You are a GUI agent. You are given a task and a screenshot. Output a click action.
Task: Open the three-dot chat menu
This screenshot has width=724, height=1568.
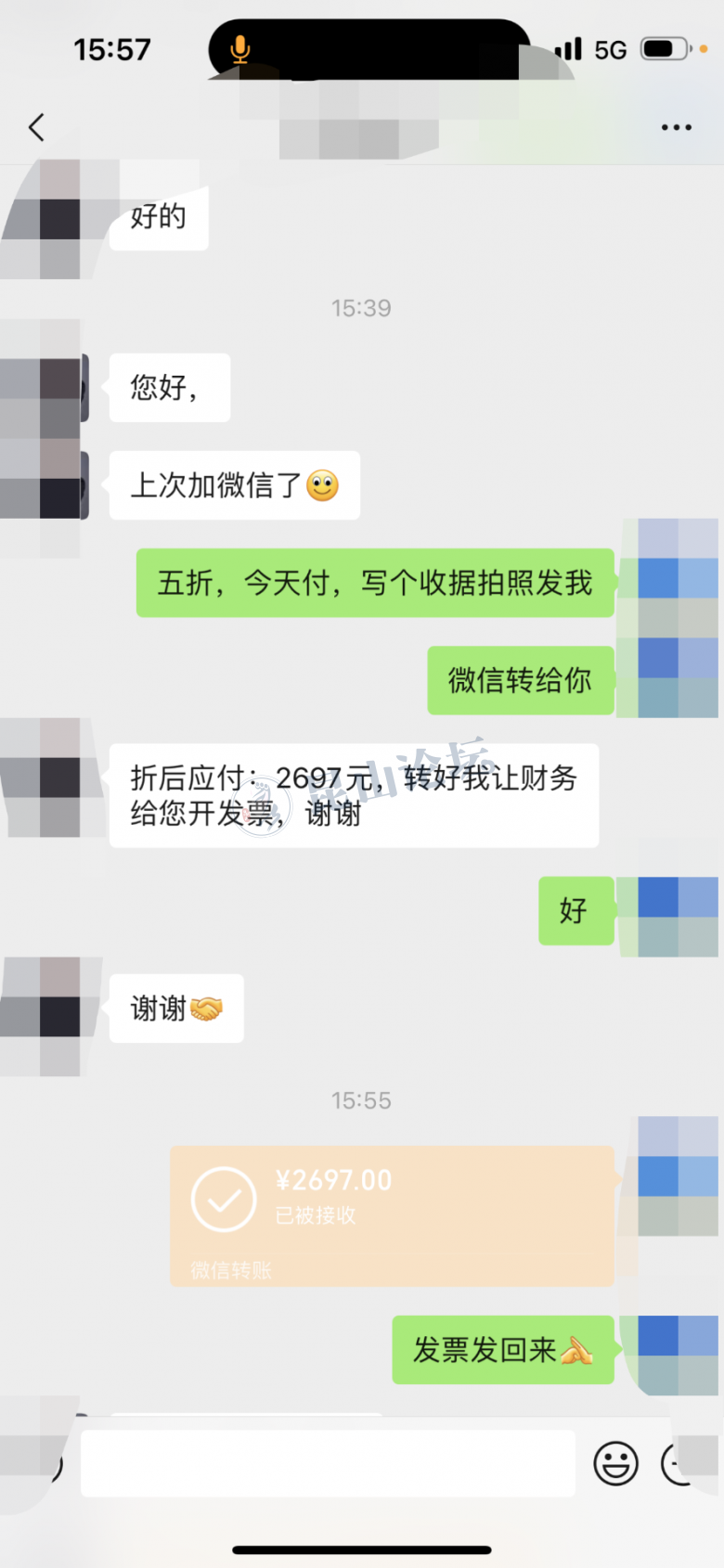point(676,127)
